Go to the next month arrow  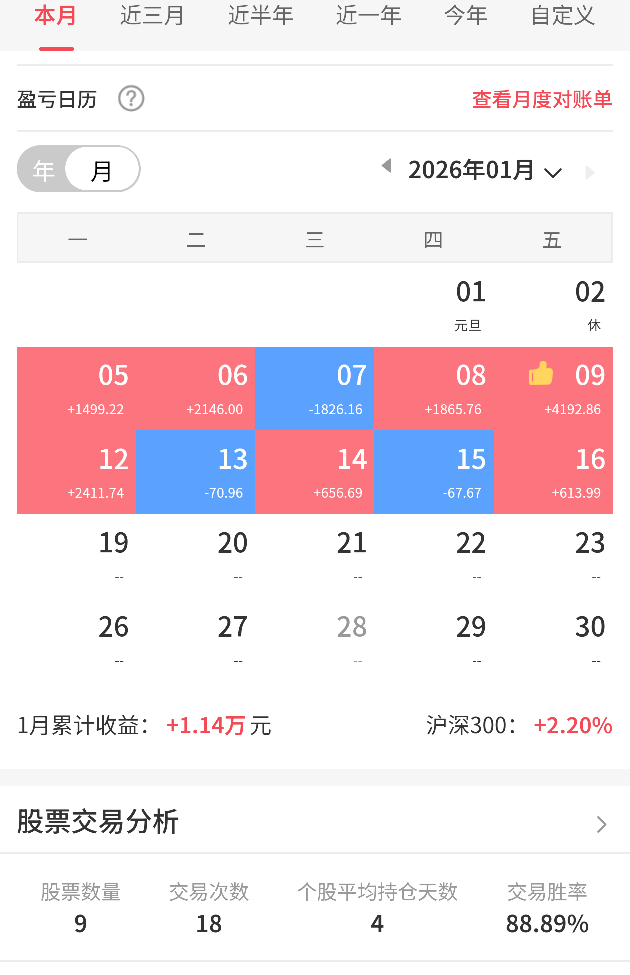click(590, 172)
